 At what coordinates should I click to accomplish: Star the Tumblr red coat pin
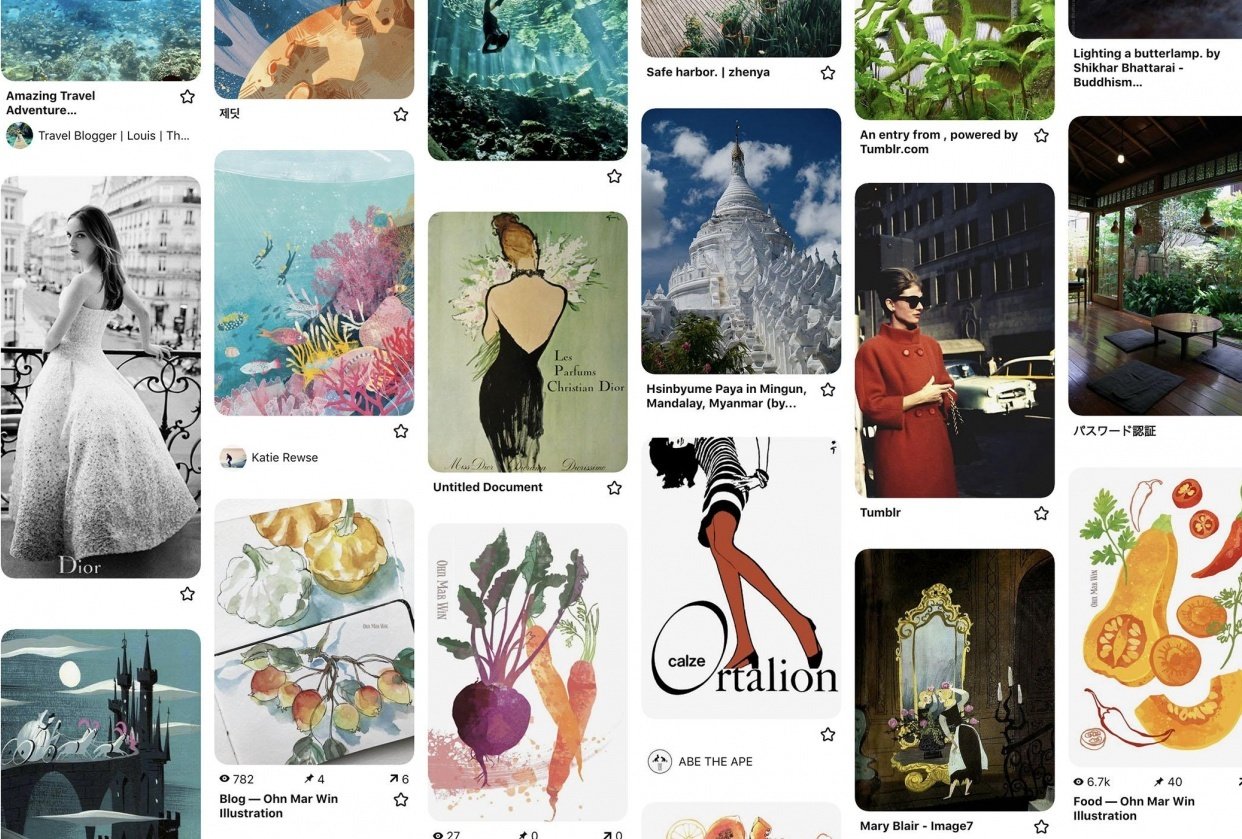click(1041, 513)
